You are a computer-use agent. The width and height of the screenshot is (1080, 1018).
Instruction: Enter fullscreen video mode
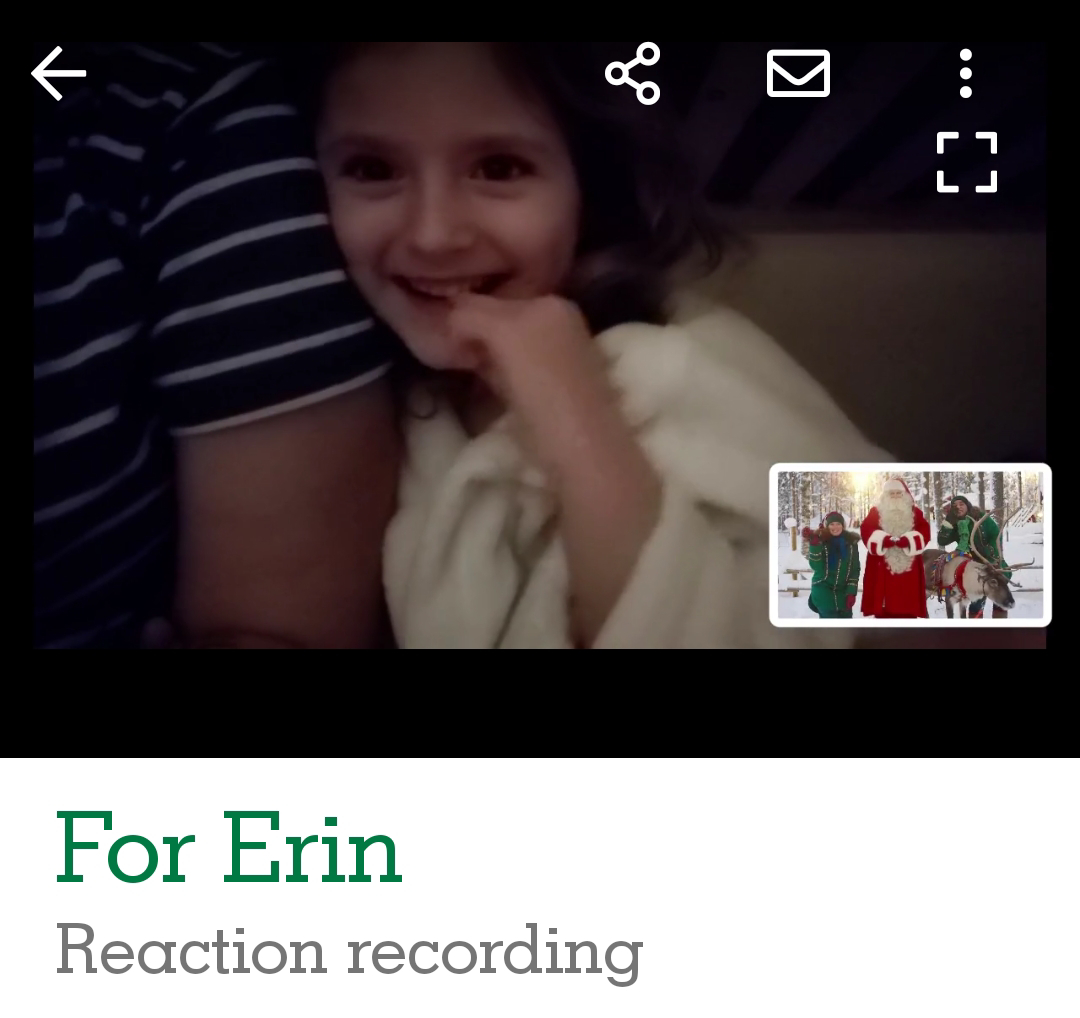click(967, 162)
